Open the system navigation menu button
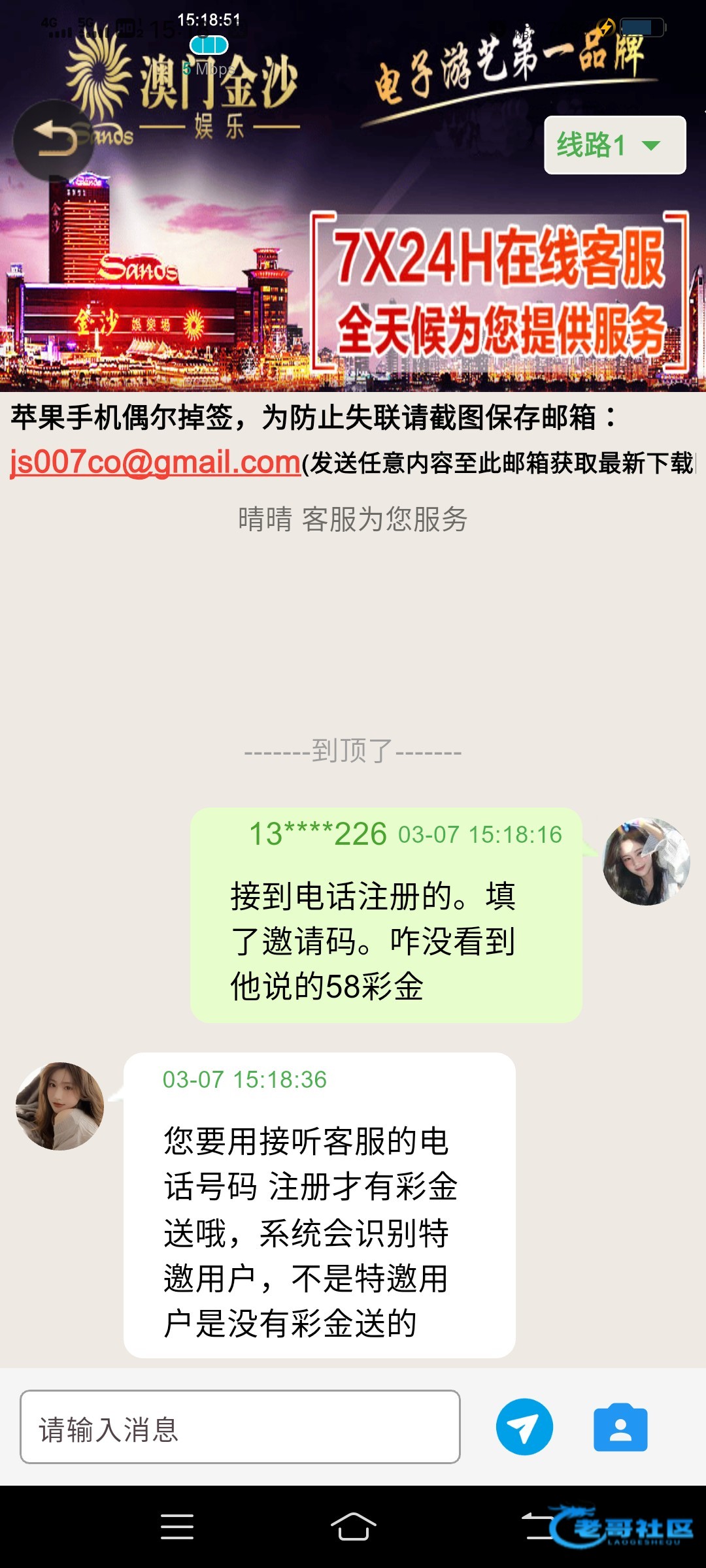This screenshot has height=1568, width=706. pos(177,1527)
